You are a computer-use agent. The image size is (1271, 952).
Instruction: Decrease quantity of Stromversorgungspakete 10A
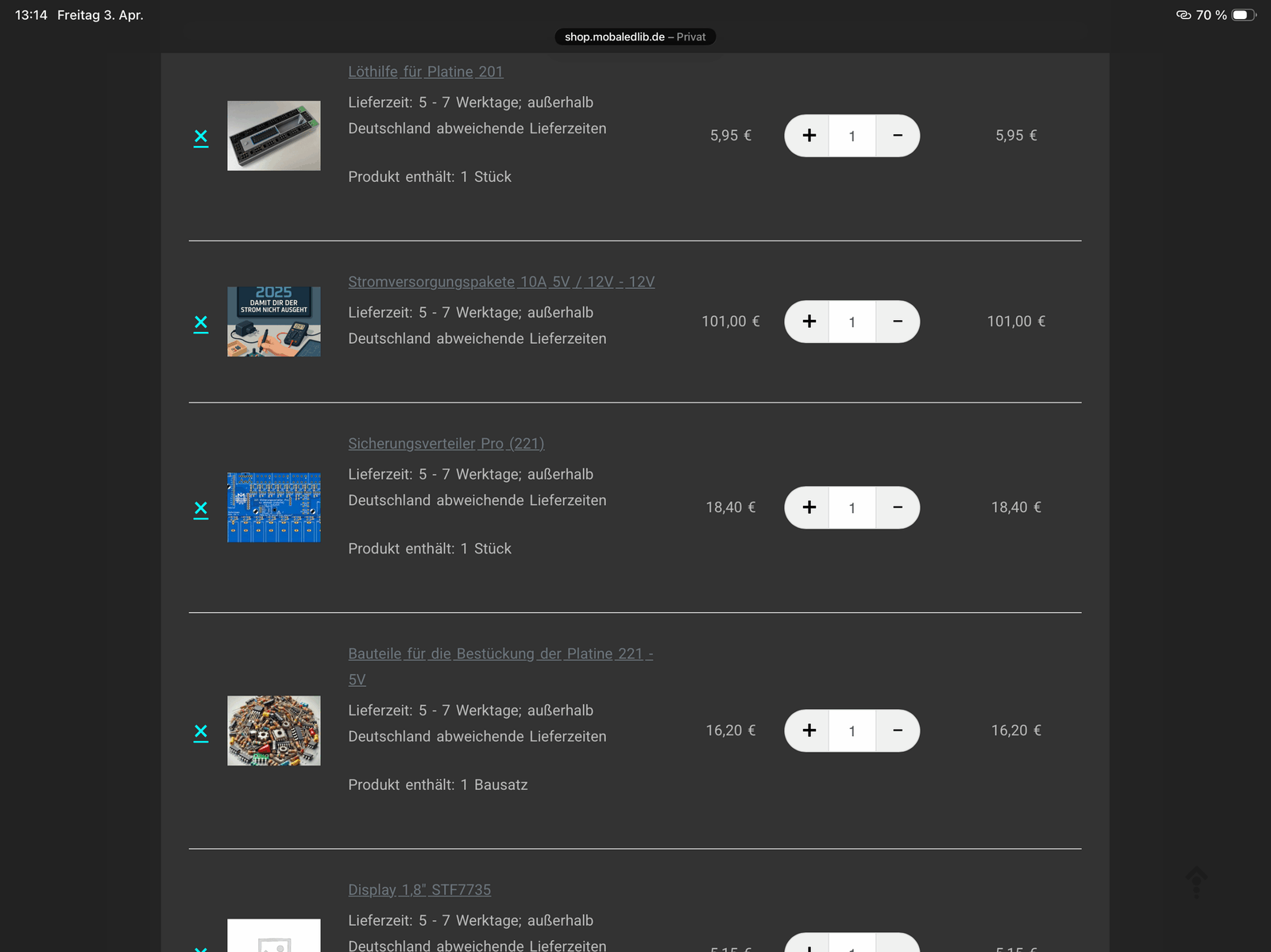(x=898, y=322)
